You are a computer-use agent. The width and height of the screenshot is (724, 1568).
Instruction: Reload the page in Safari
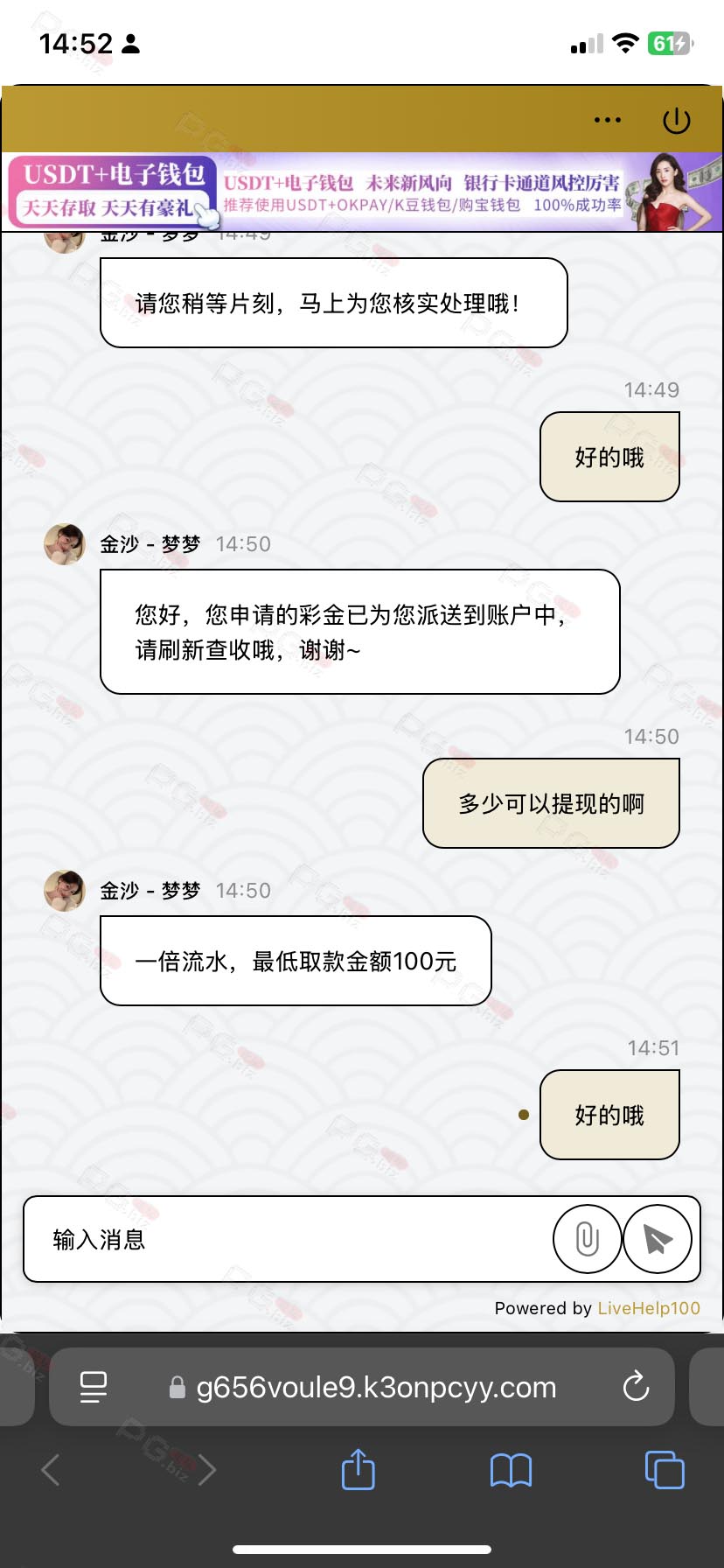point(636,1387)
